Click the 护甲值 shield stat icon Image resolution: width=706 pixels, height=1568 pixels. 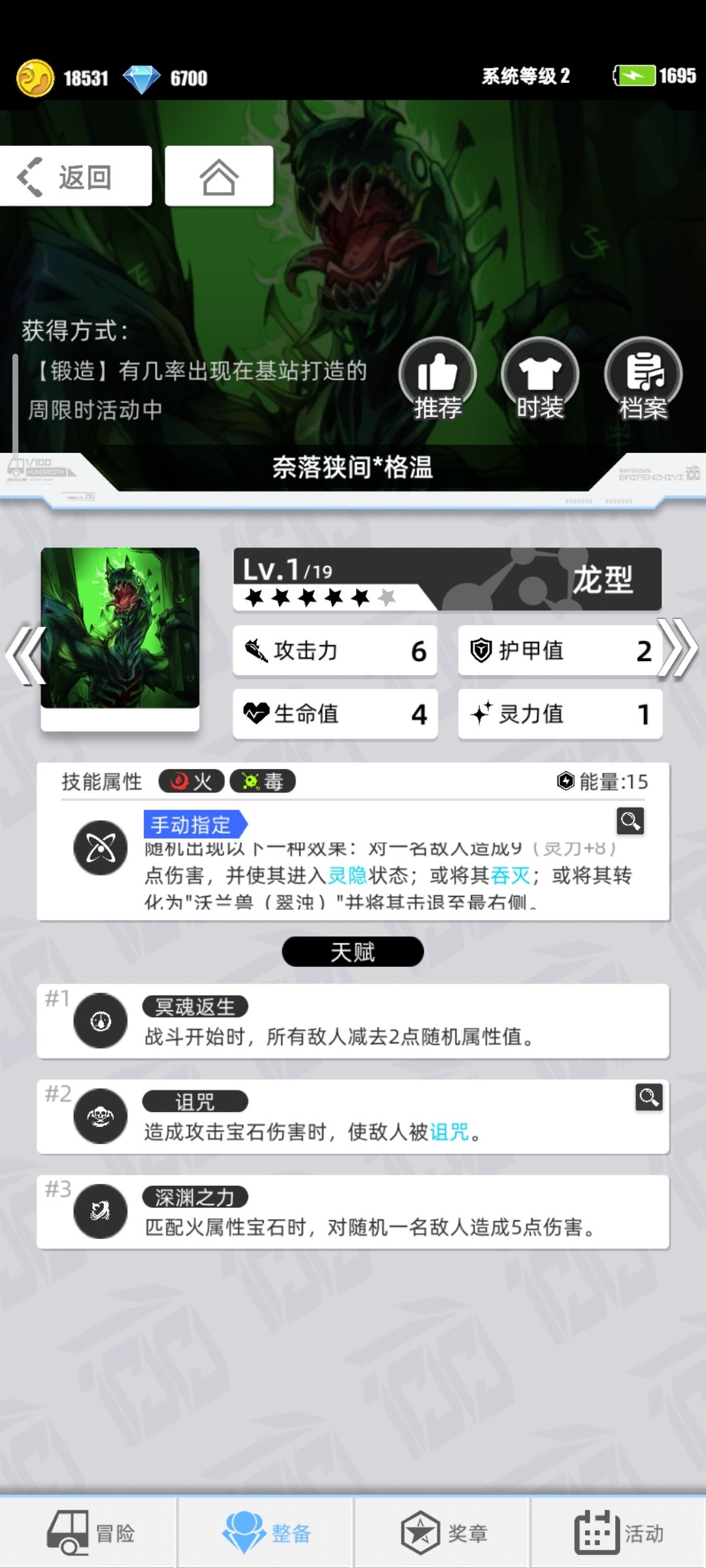(x=482, y=650)
